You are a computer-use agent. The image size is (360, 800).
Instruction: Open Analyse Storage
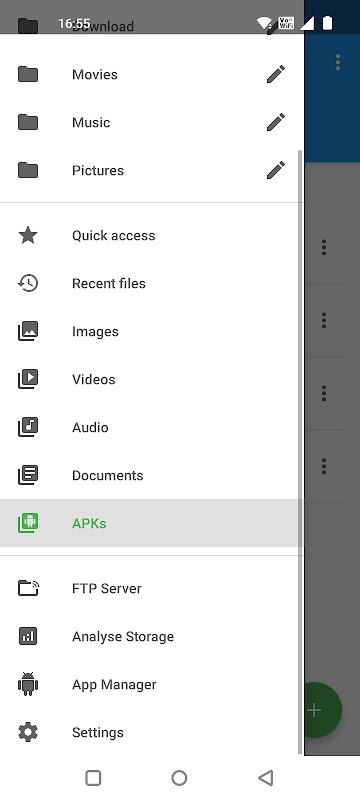click(x=151, y=637)
